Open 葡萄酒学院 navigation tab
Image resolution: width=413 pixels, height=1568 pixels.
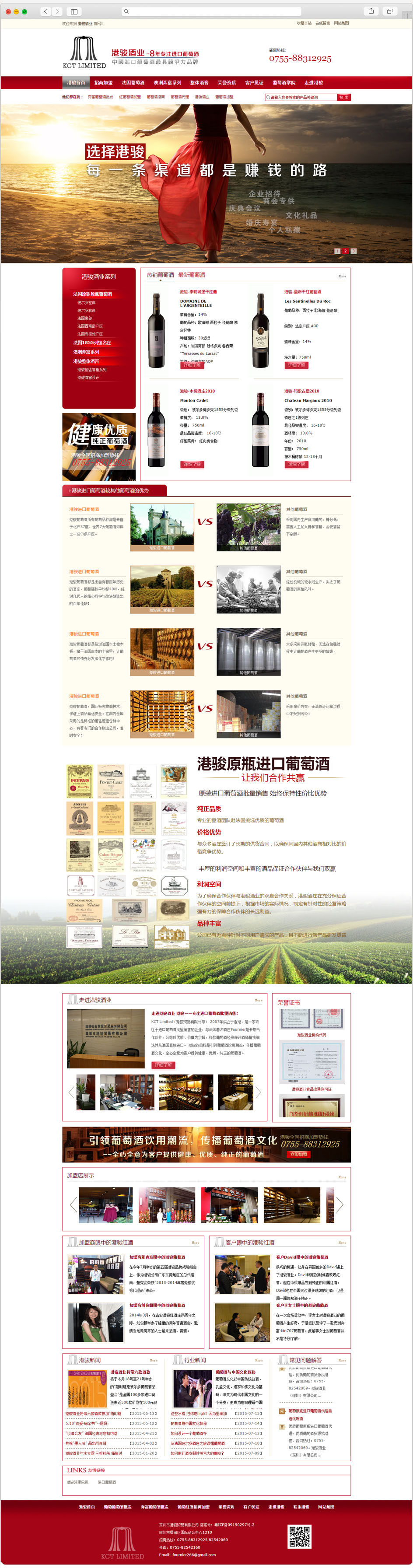pyautogui.click(x=284, y=83)
